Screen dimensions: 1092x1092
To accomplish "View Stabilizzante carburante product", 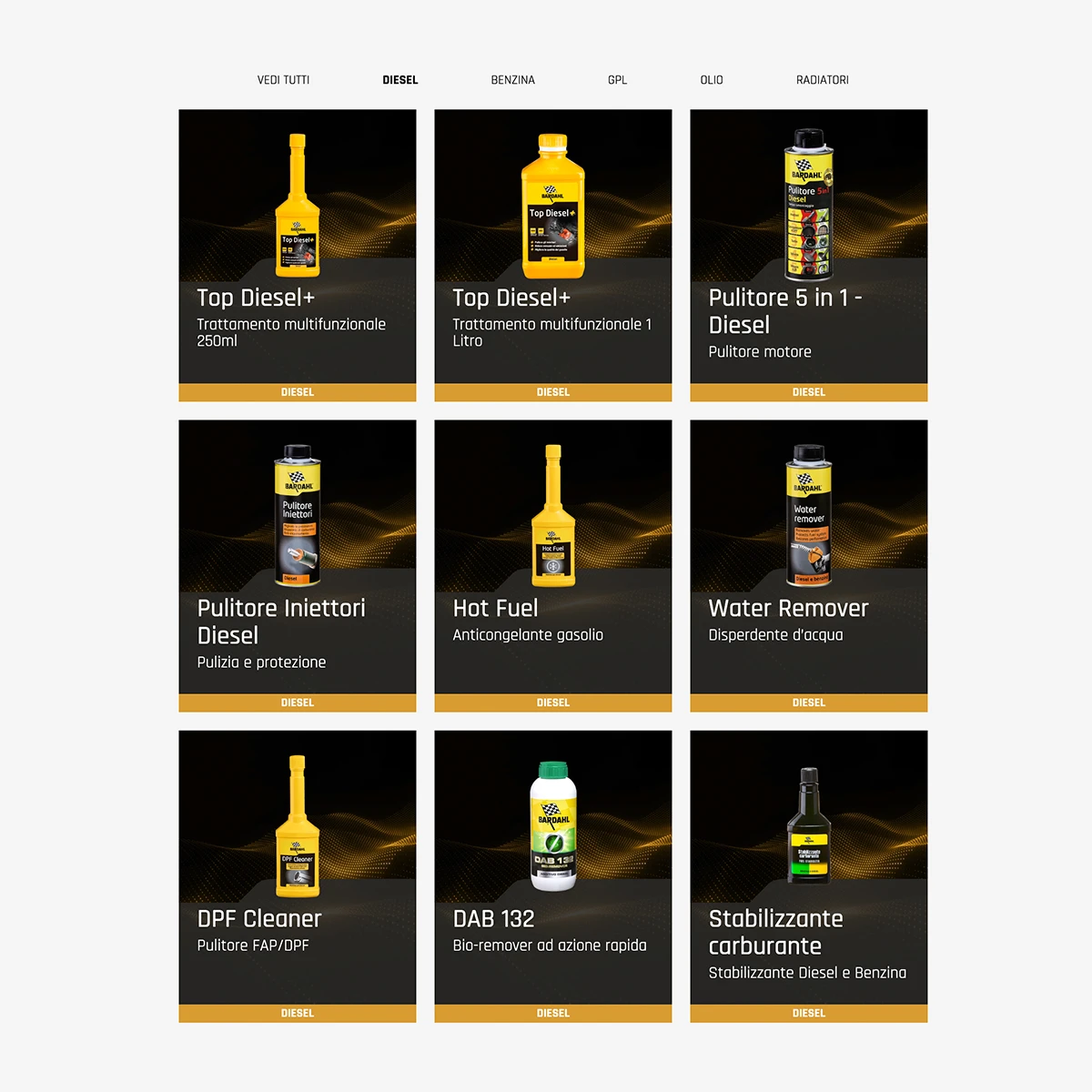I will [x=808, y=875].
